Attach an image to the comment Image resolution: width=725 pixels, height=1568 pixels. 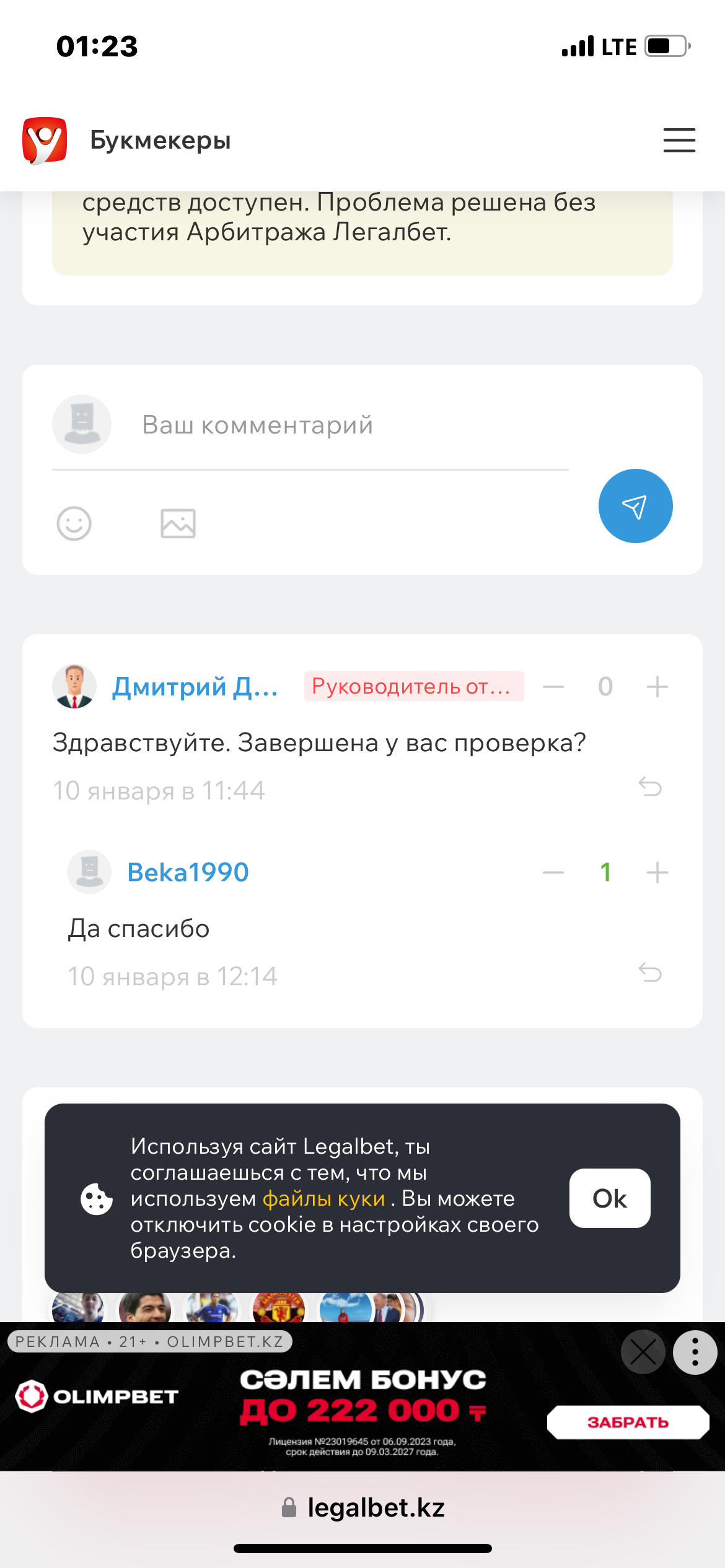pyautogui.click(x=178, y=523)
